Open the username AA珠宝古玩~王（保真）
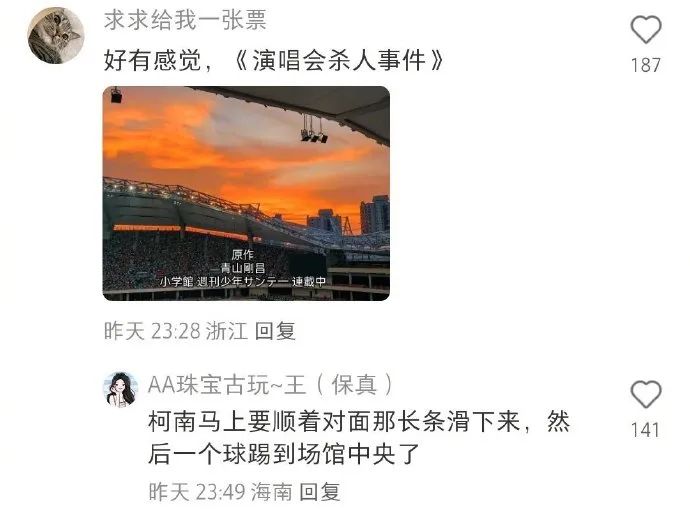The width and height of the screenshot is (690, 515). 270,384
